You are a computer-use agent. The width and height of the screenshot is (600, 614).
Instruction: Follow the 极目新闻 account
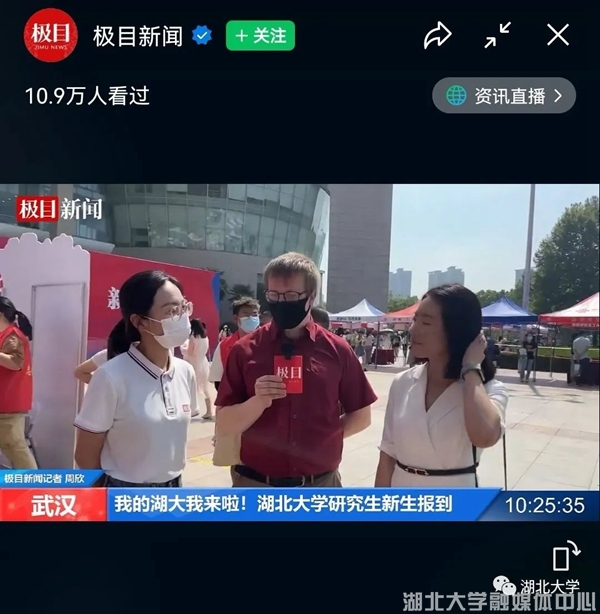(x=260, y=36)
